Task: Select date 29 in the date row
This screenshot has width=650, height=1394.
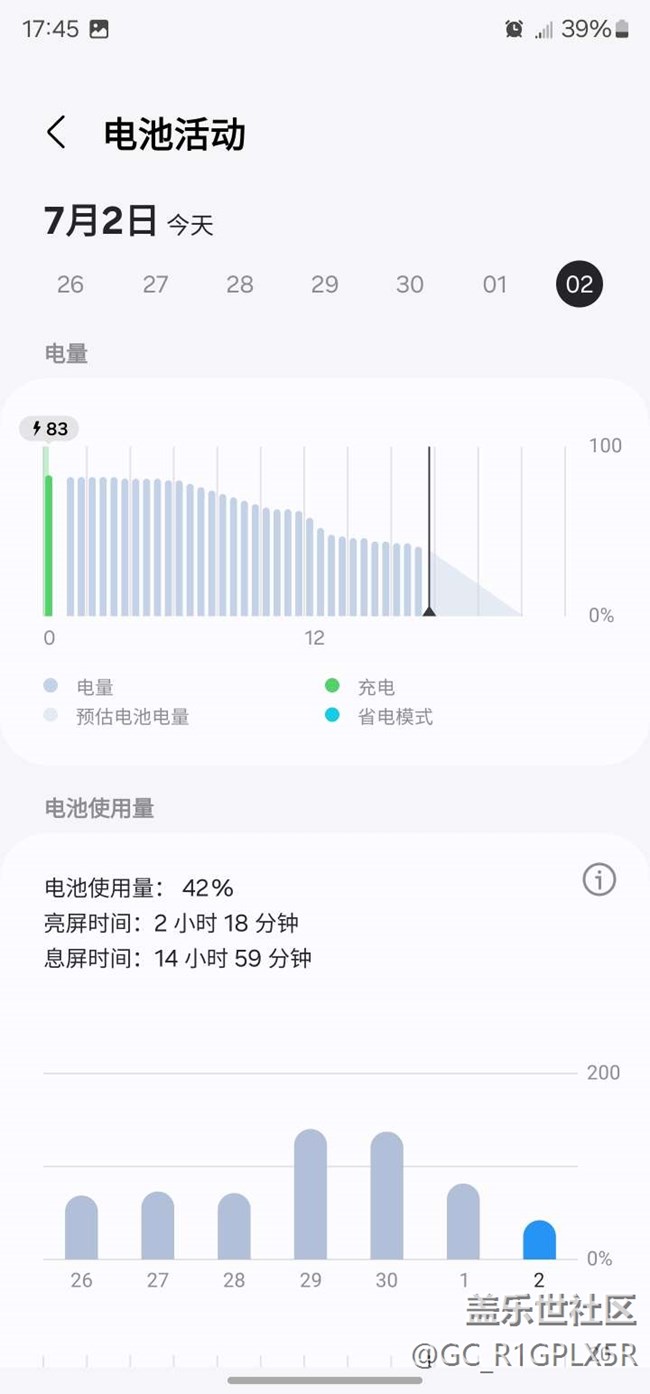Action: [x=325, y=284]
